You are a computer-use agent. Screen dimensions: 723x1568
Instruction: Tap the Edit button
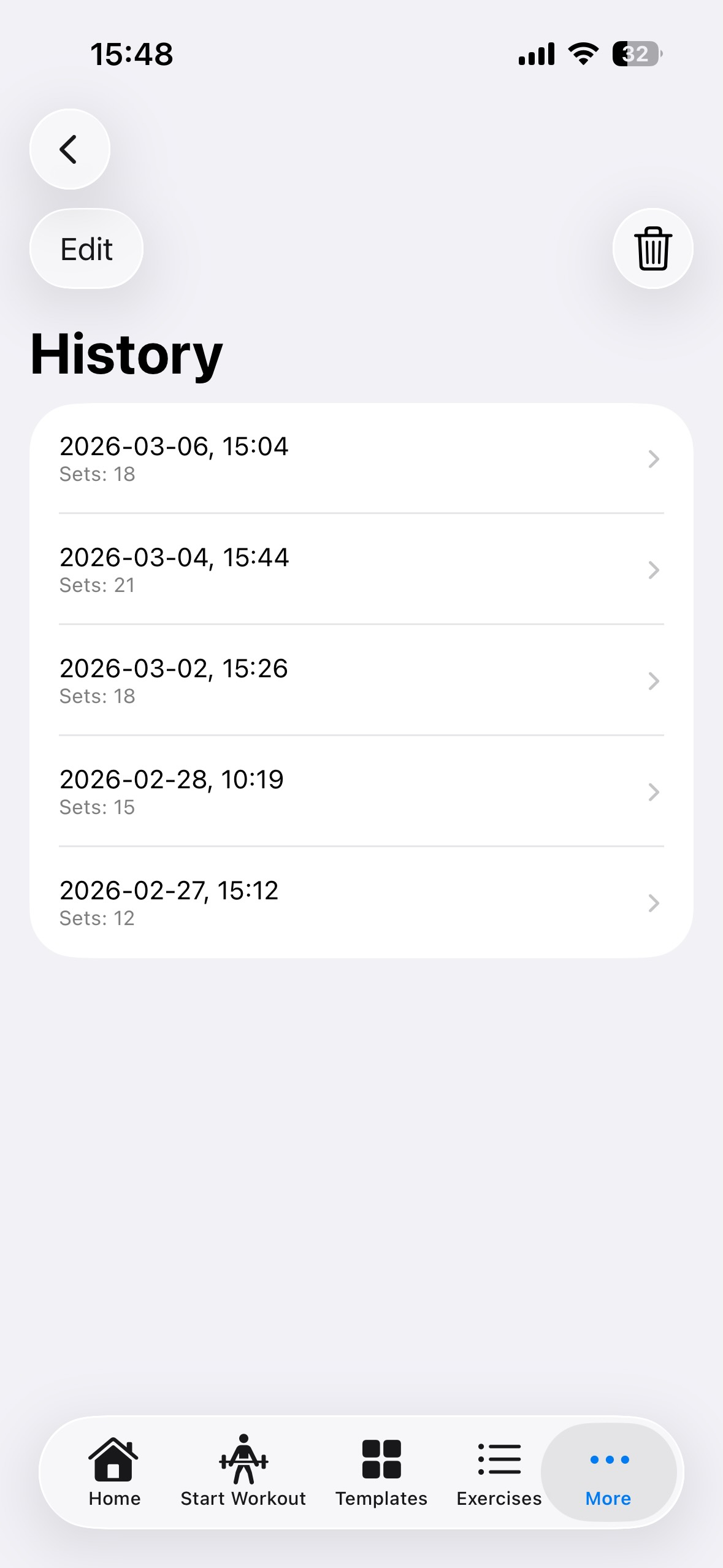pyautogui.click(x=86, y=248)
